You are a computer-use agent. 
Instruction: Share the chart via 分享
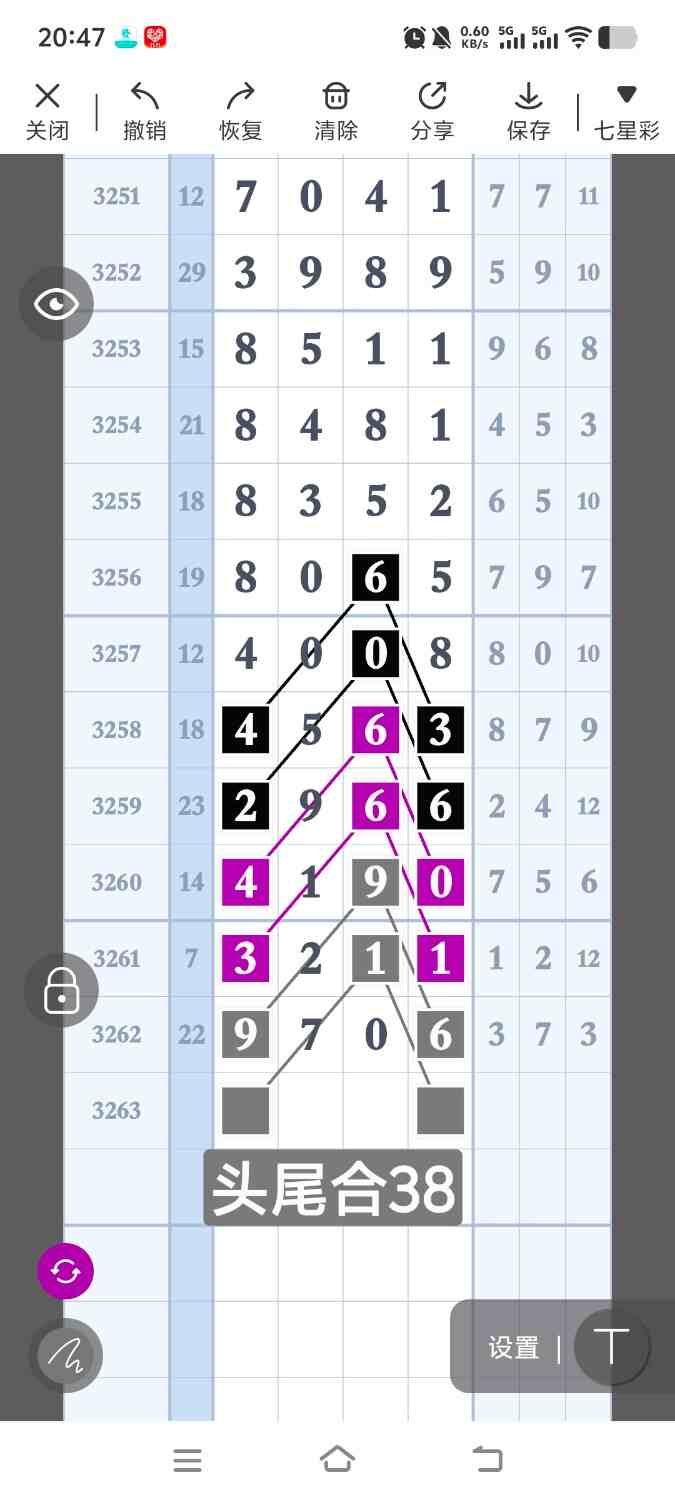coord(432,111)
